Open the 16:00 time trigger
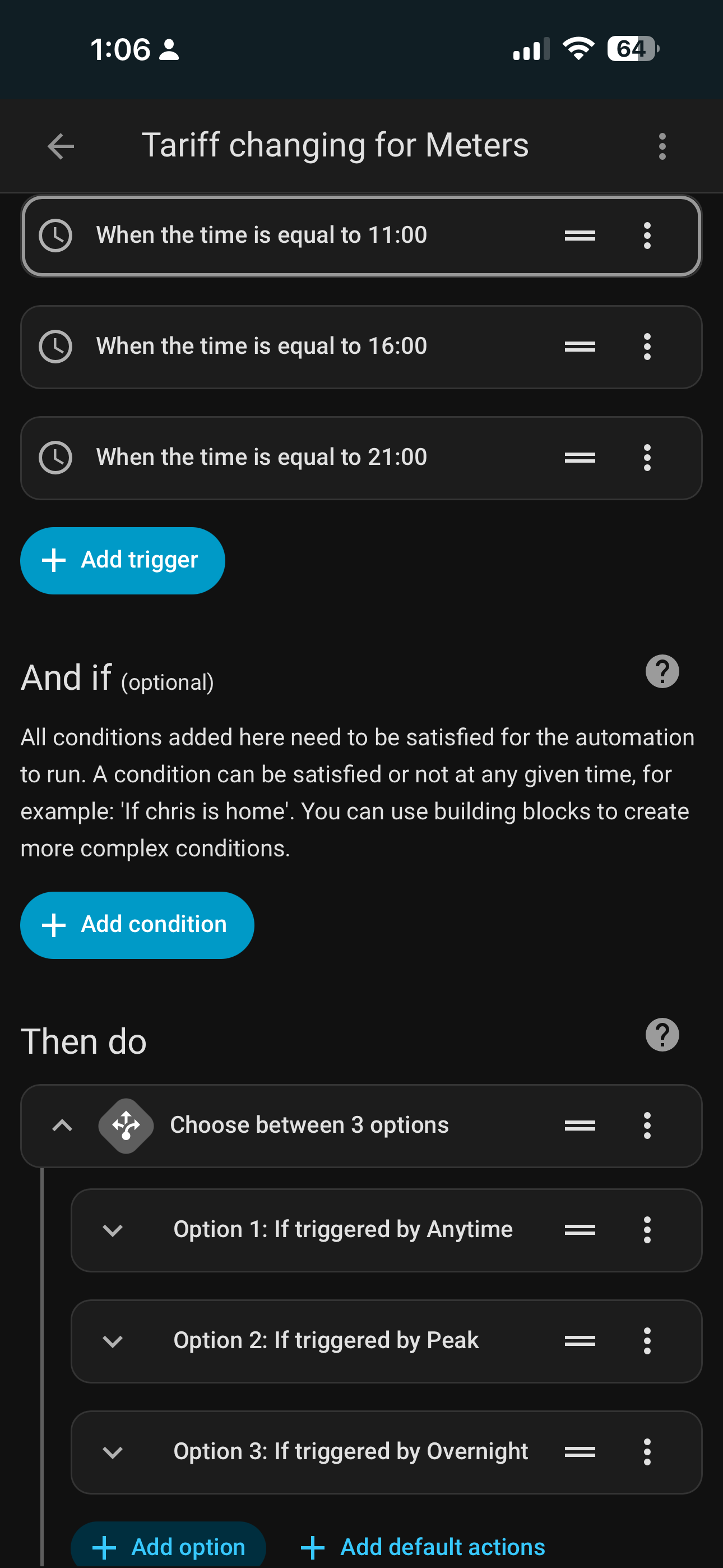The width and height of the screenshot is (723, 1568). (262, 347)
